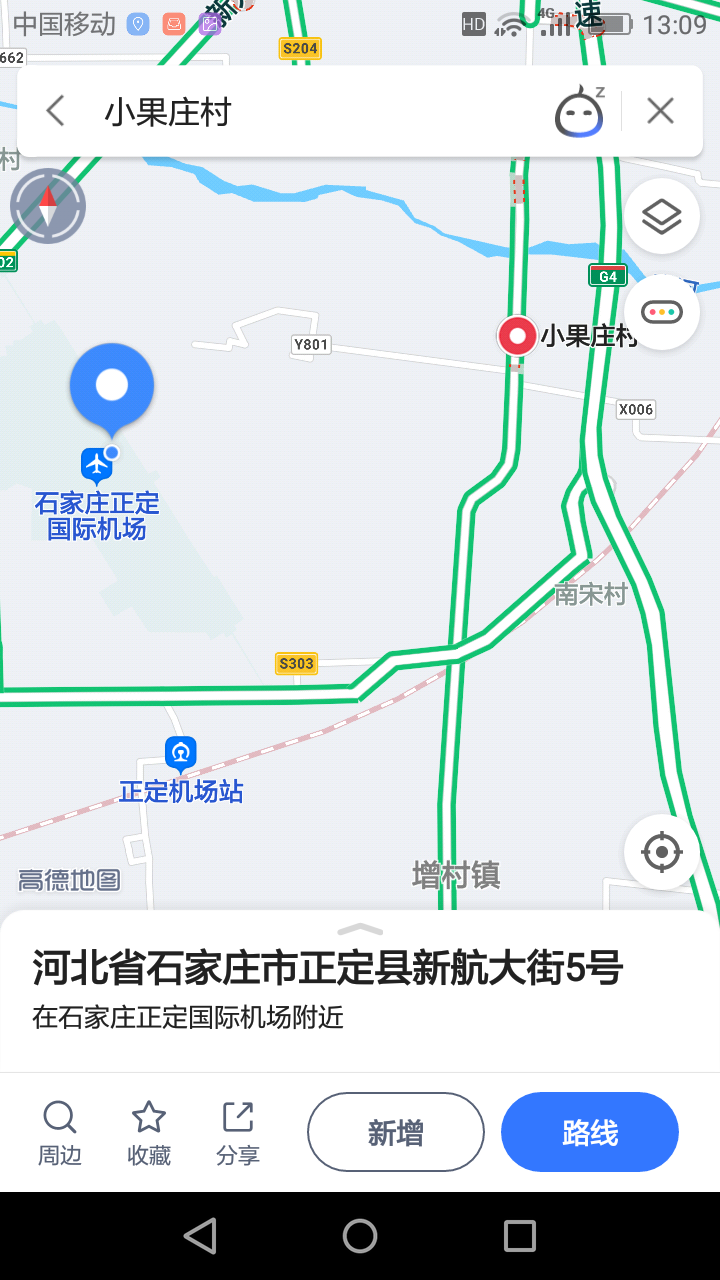Share this location via 分享
720x1280 pixels.
(x=238, y=1133)
